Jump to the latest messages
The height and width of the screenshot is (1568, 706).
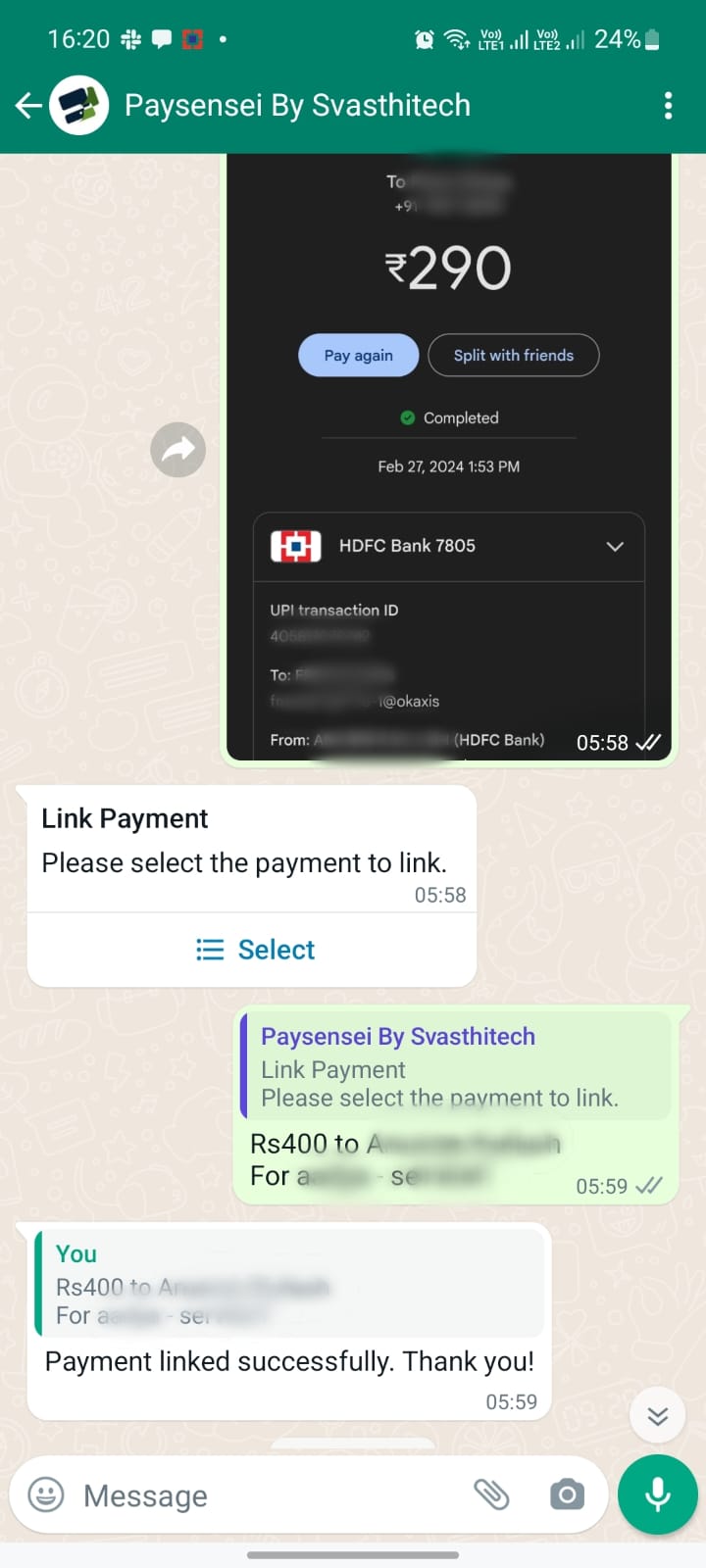[657, 1415]
